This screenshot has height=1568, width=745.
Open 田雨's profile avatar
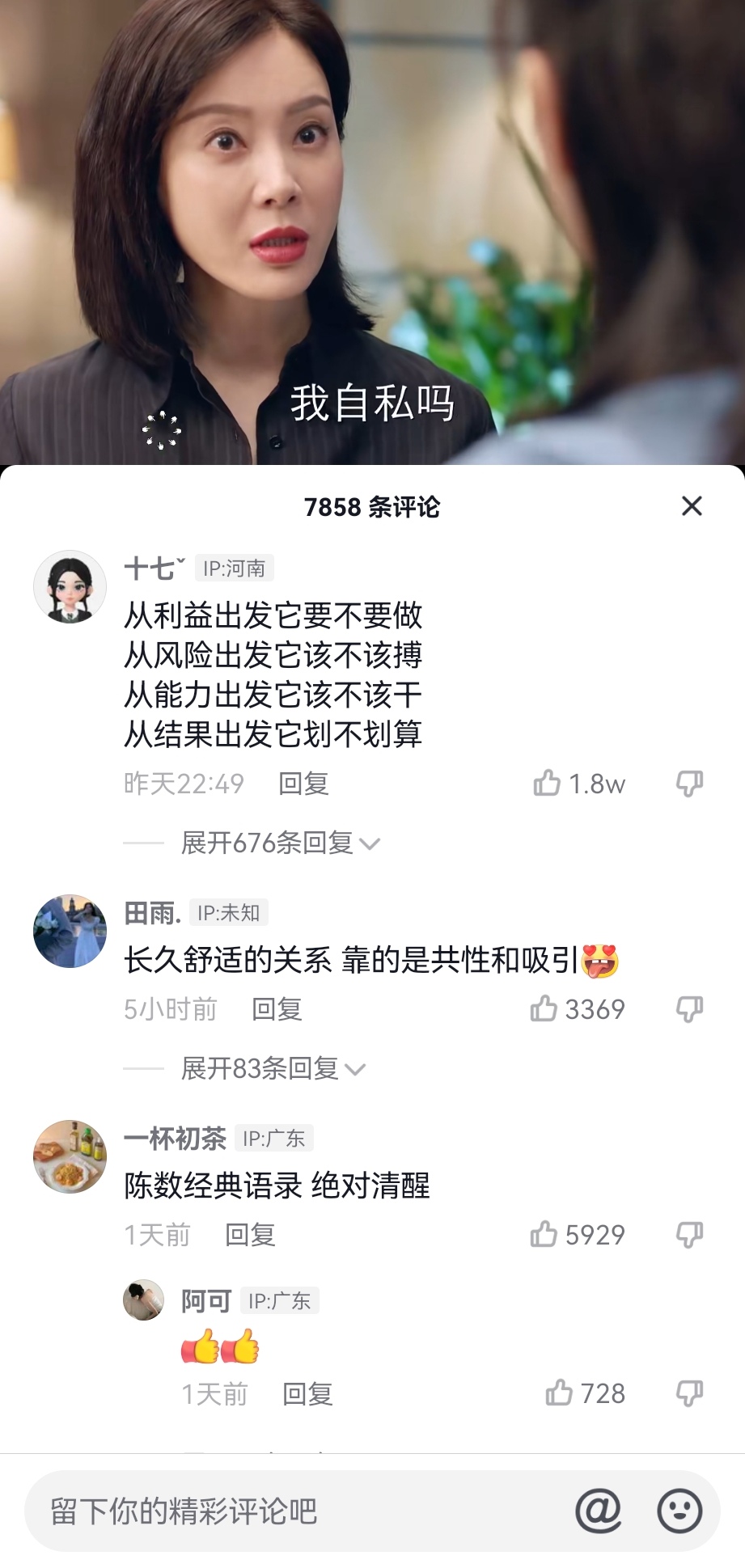point(70,931)
